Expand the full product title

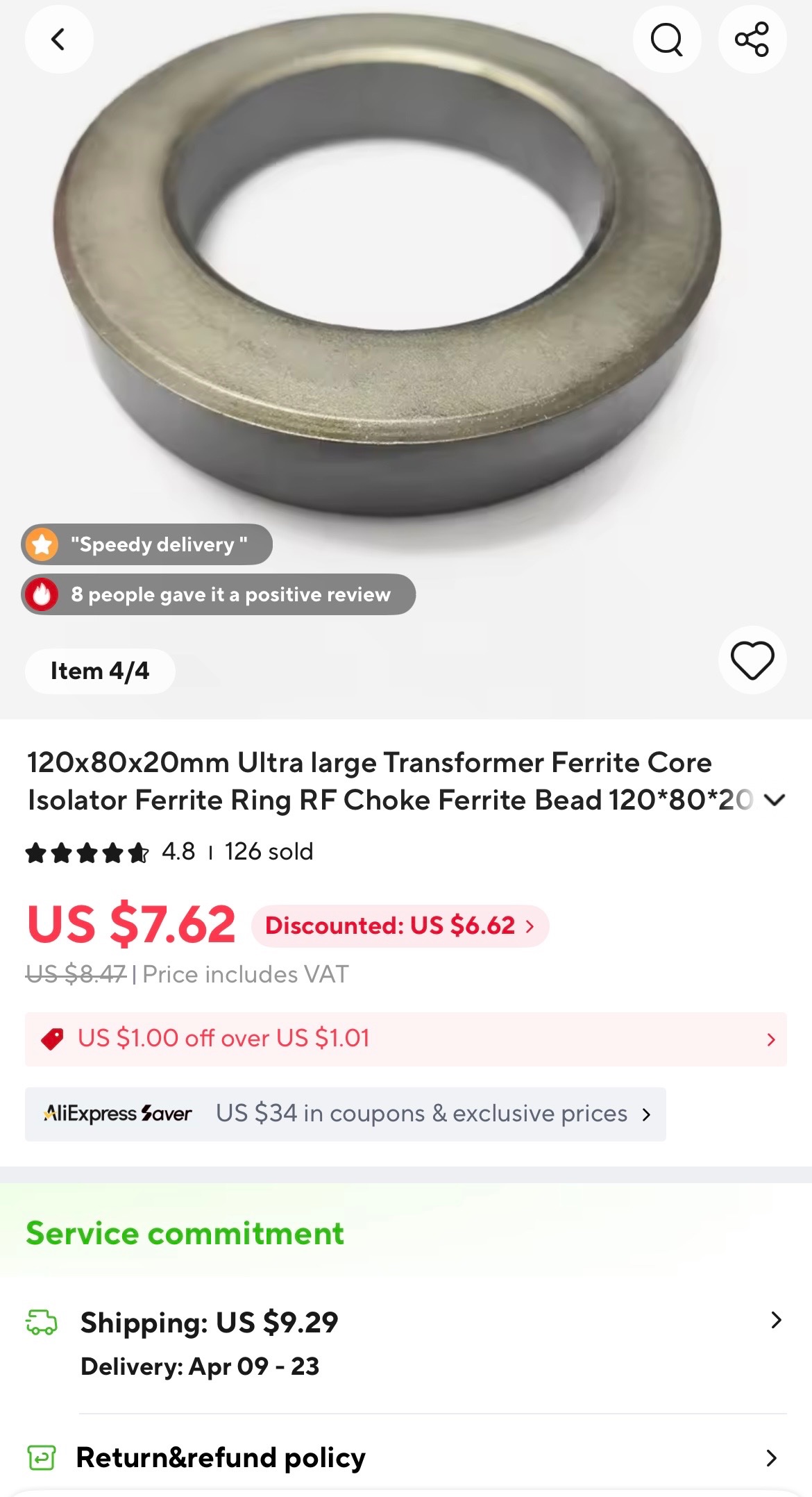[774, 800]
